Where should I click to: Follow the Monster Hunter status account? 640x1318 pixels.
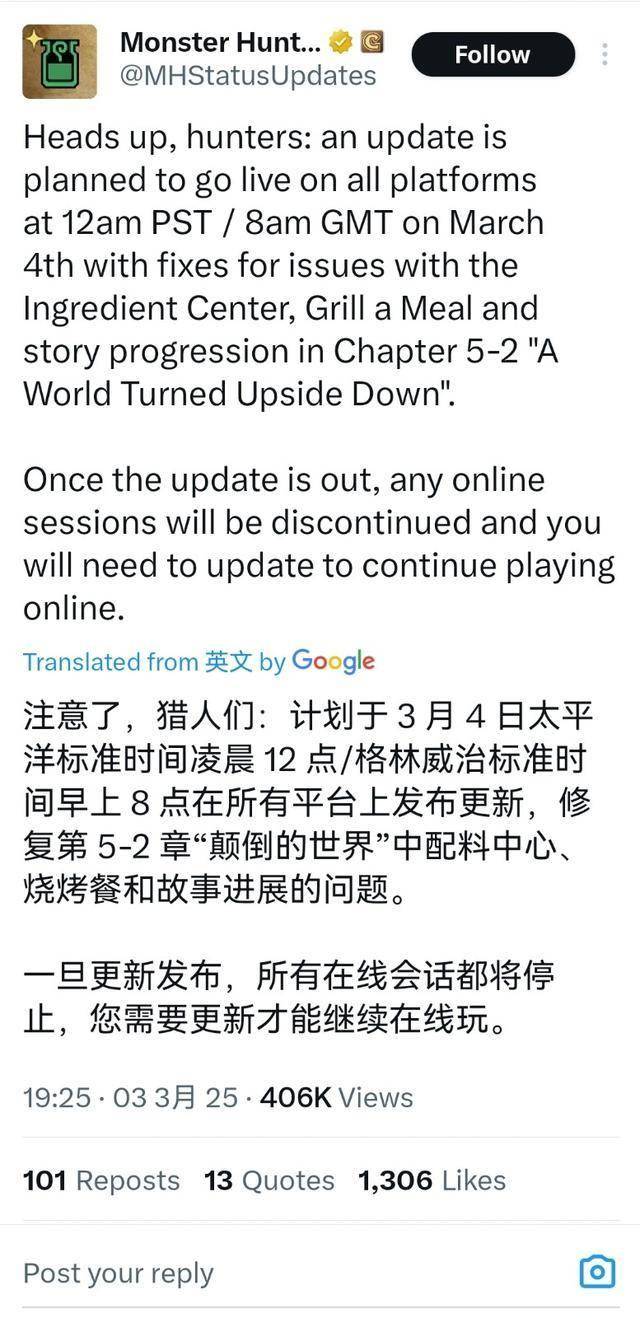click(492, 55)
